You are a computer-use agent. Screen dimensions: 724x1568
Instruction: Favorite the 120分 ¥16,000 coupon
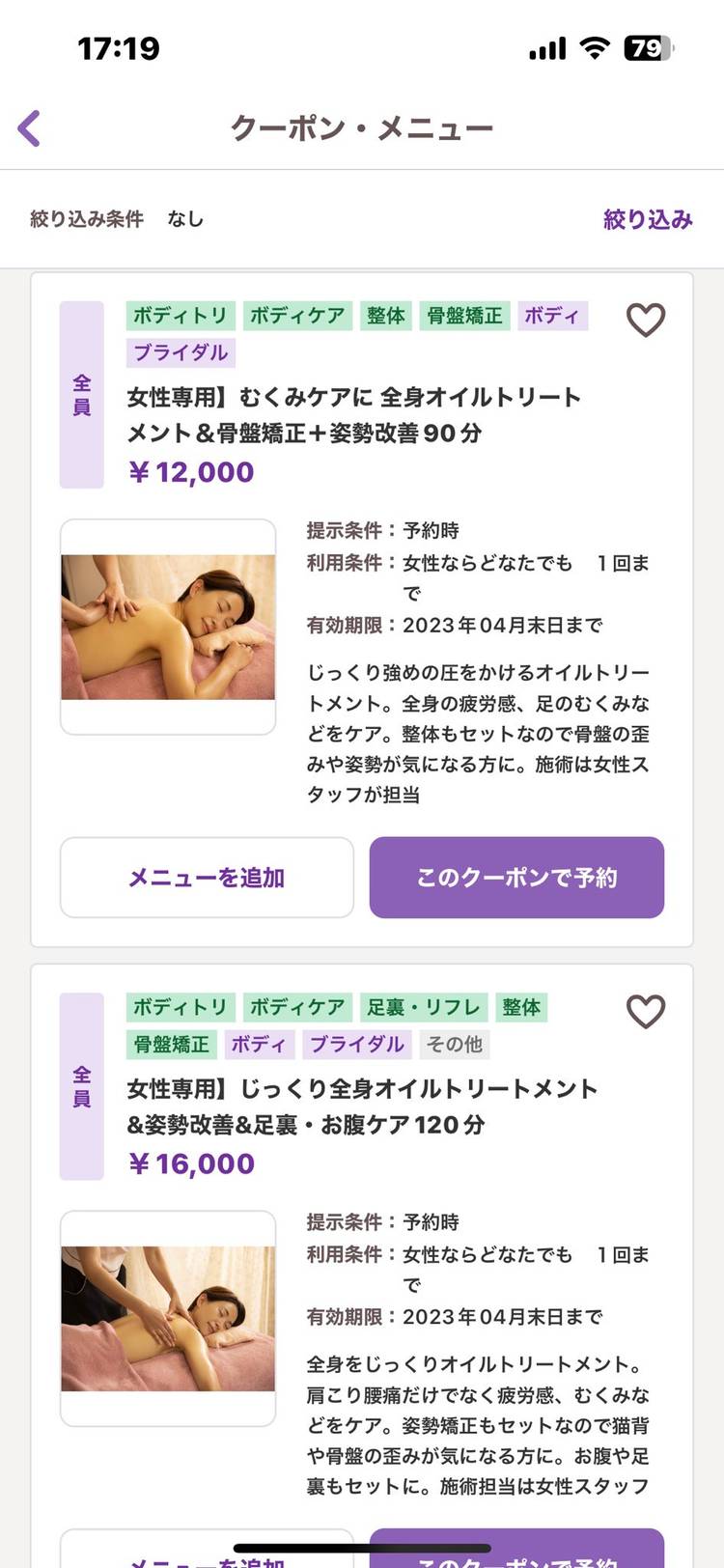pyautogui.click(x=646, y=1011)
